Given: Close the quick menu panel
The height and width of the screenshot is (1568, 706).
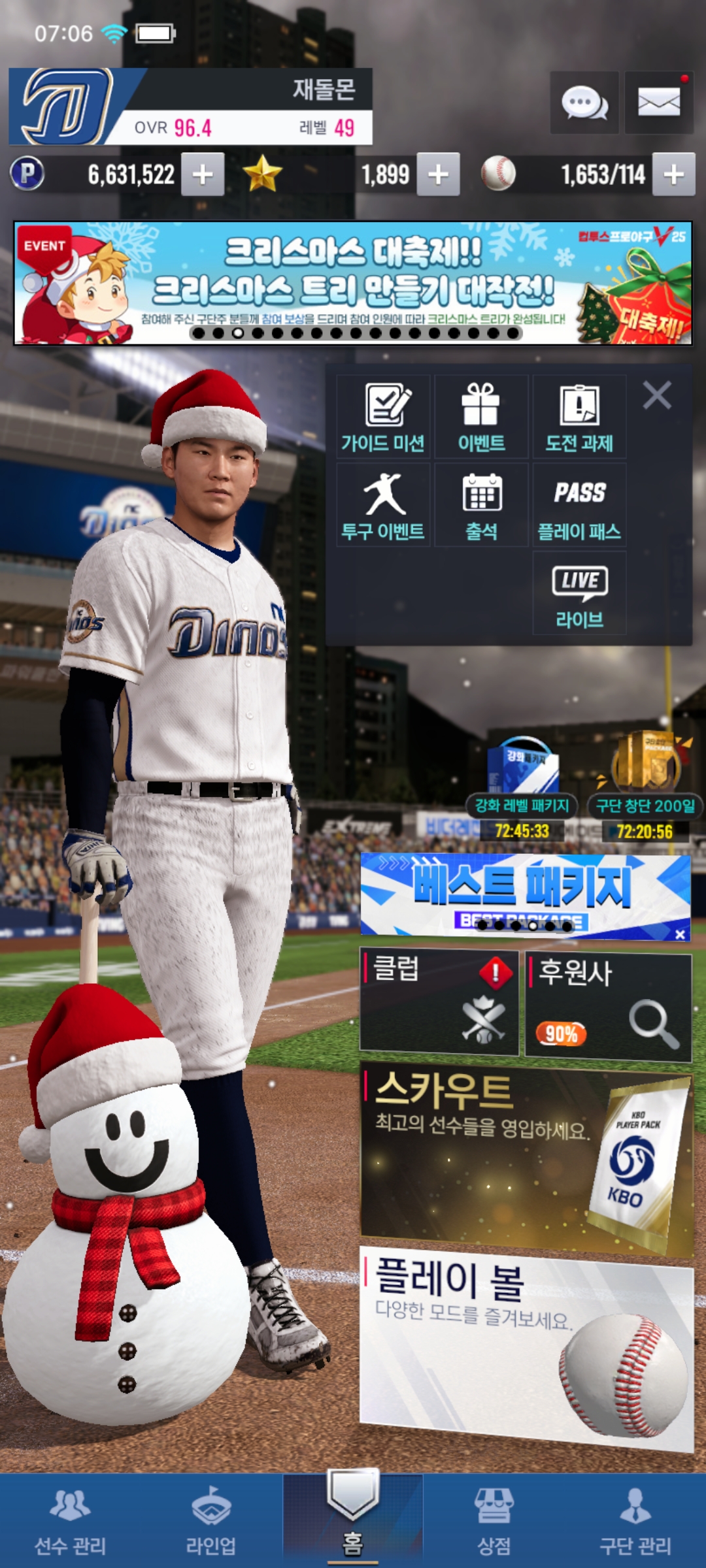Looking at the screenshot, I should tap(657, 395).
